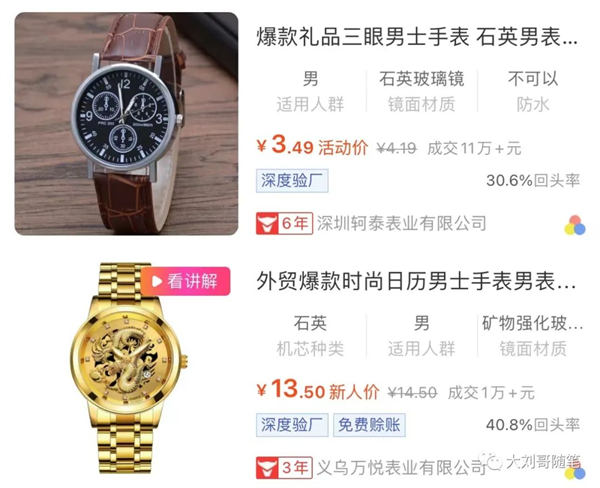600x488 pixels.
Task: Tap the colored dots icon beside 深圳轲泰表业
Action: (574, 224)
